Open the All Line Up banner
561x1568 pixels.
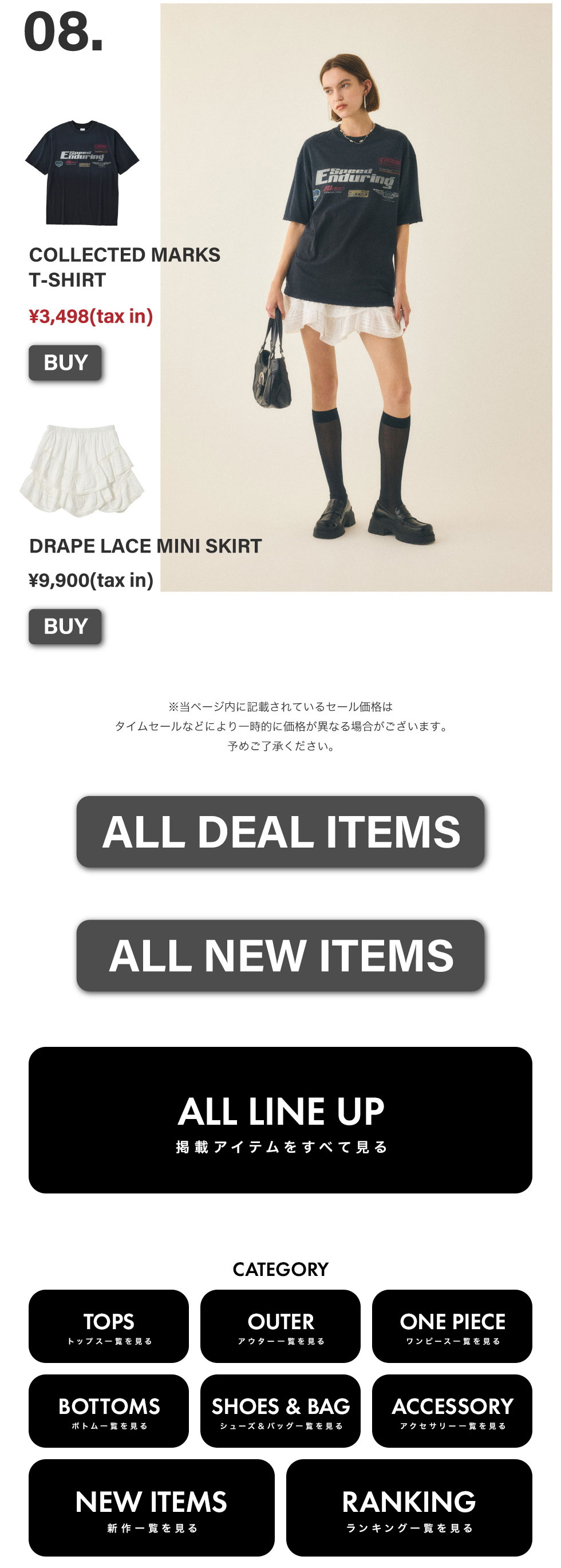click(280, 1120)
